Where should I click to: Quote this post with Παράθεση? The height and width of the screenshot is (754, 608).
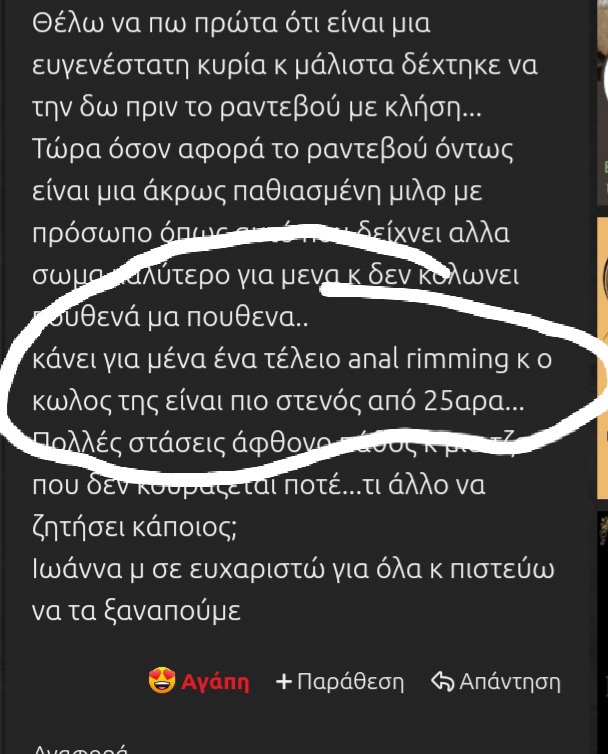340,682
